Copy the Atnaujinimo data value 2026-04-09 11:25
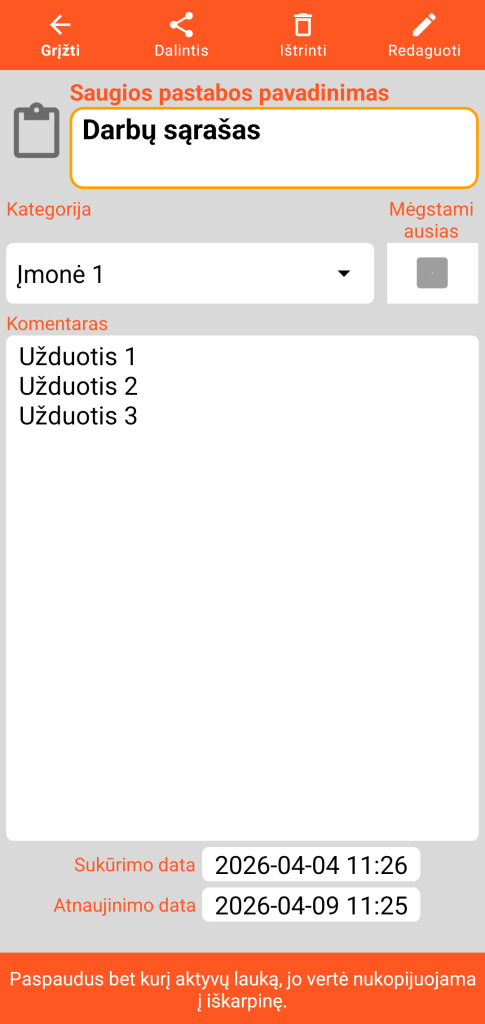Screen dimensions: 485x1024 311,905
